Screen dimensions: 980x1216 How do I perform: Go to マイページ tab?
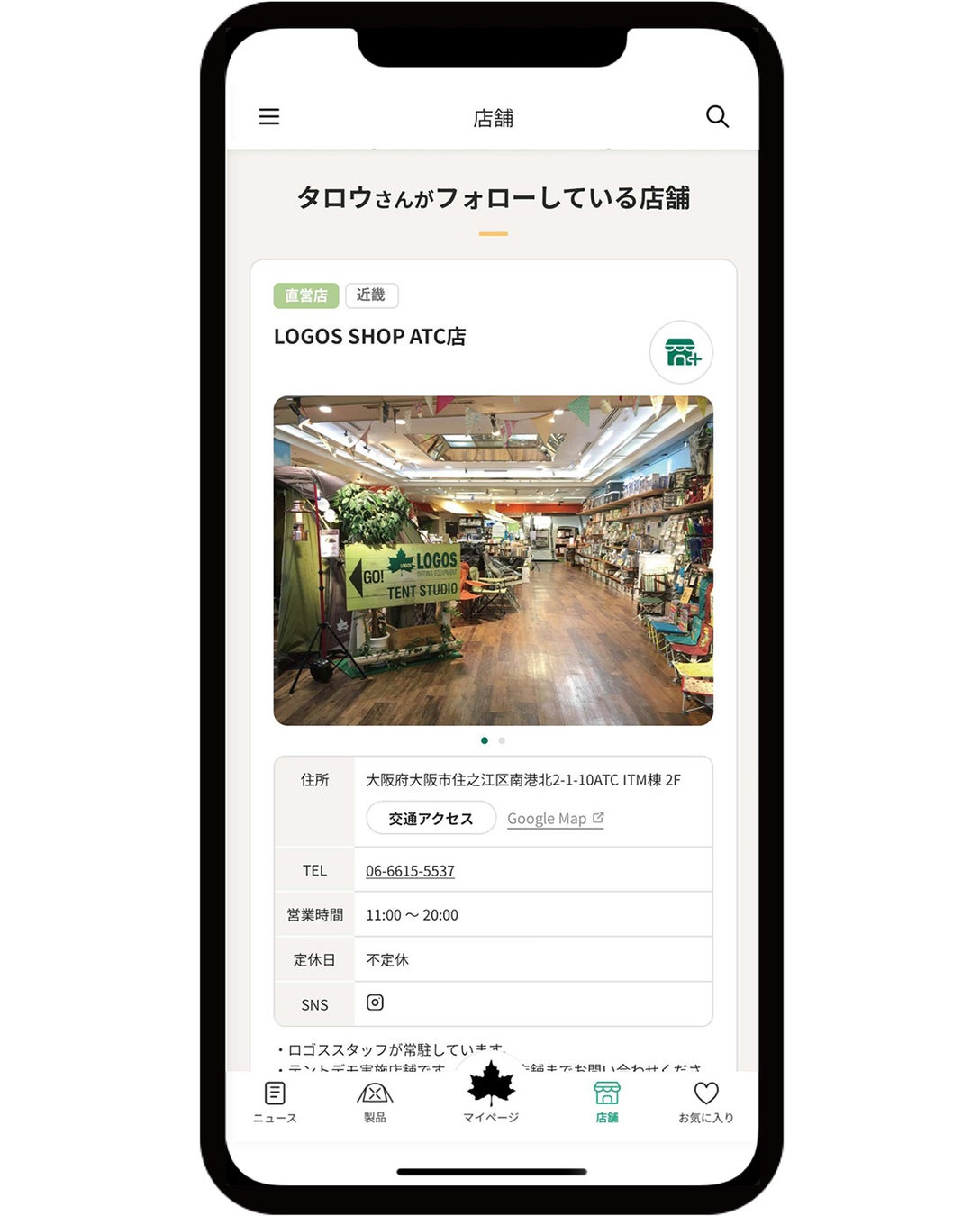tap(491, 1092)
